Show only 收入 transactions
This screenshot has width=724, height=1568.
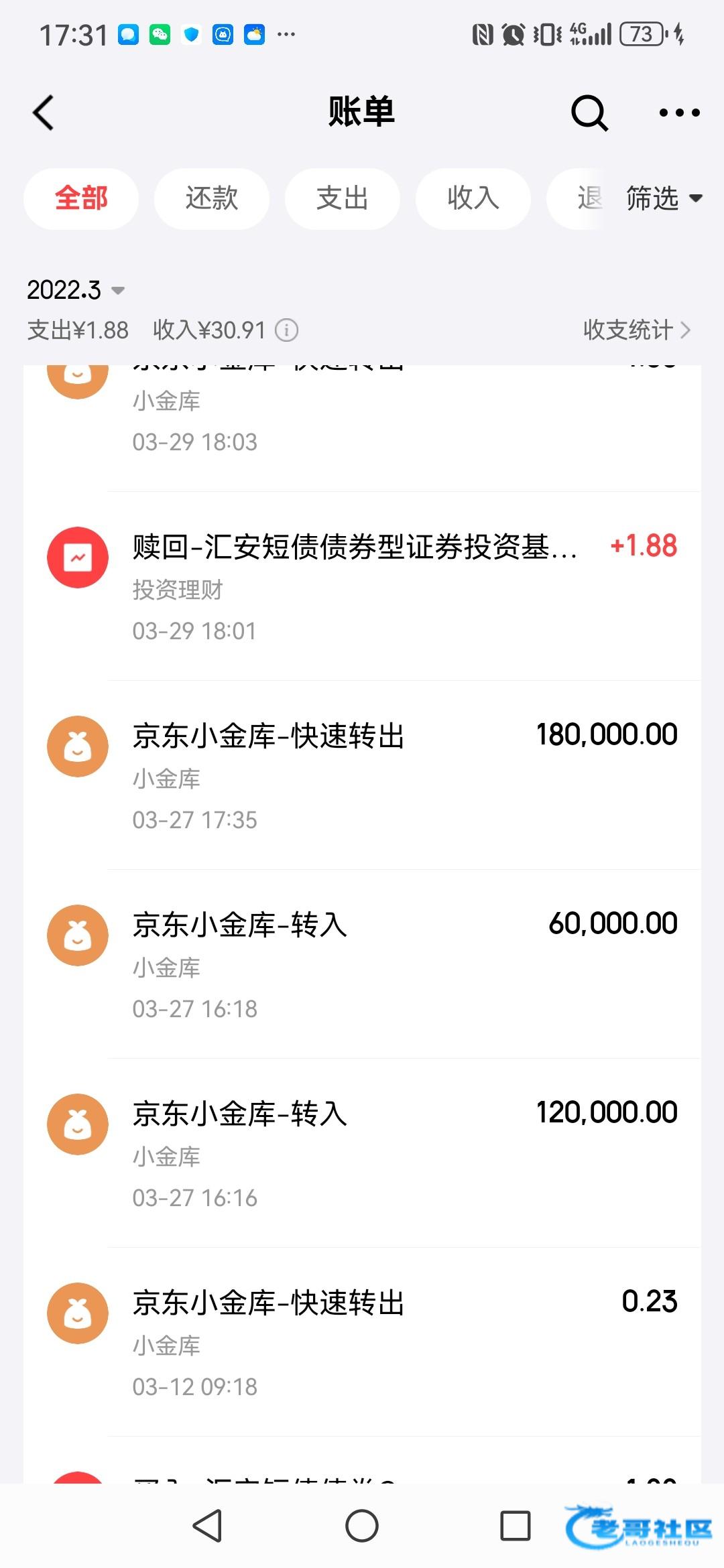473,198
